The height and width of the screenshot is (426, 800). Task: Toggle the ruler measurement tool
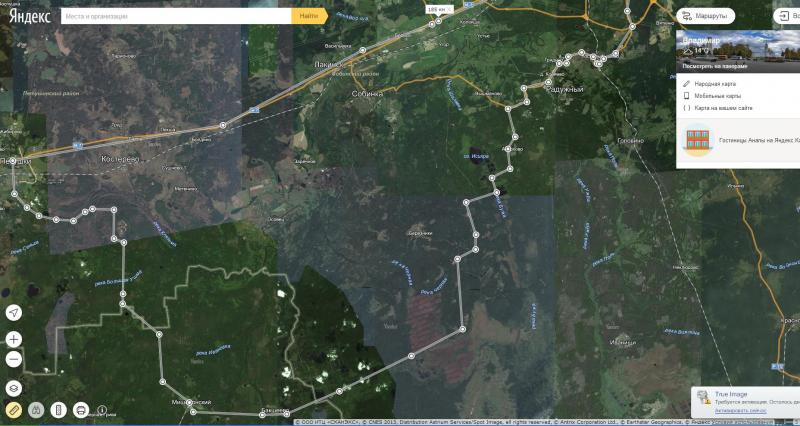click(x=14, y=410)
